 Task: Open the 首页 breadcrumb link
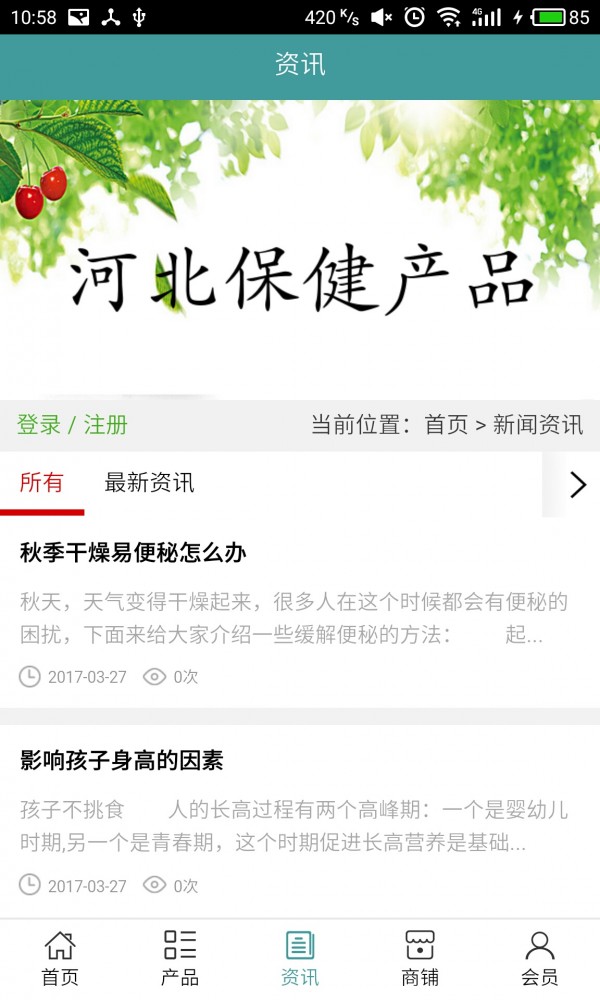click(446, 424)
